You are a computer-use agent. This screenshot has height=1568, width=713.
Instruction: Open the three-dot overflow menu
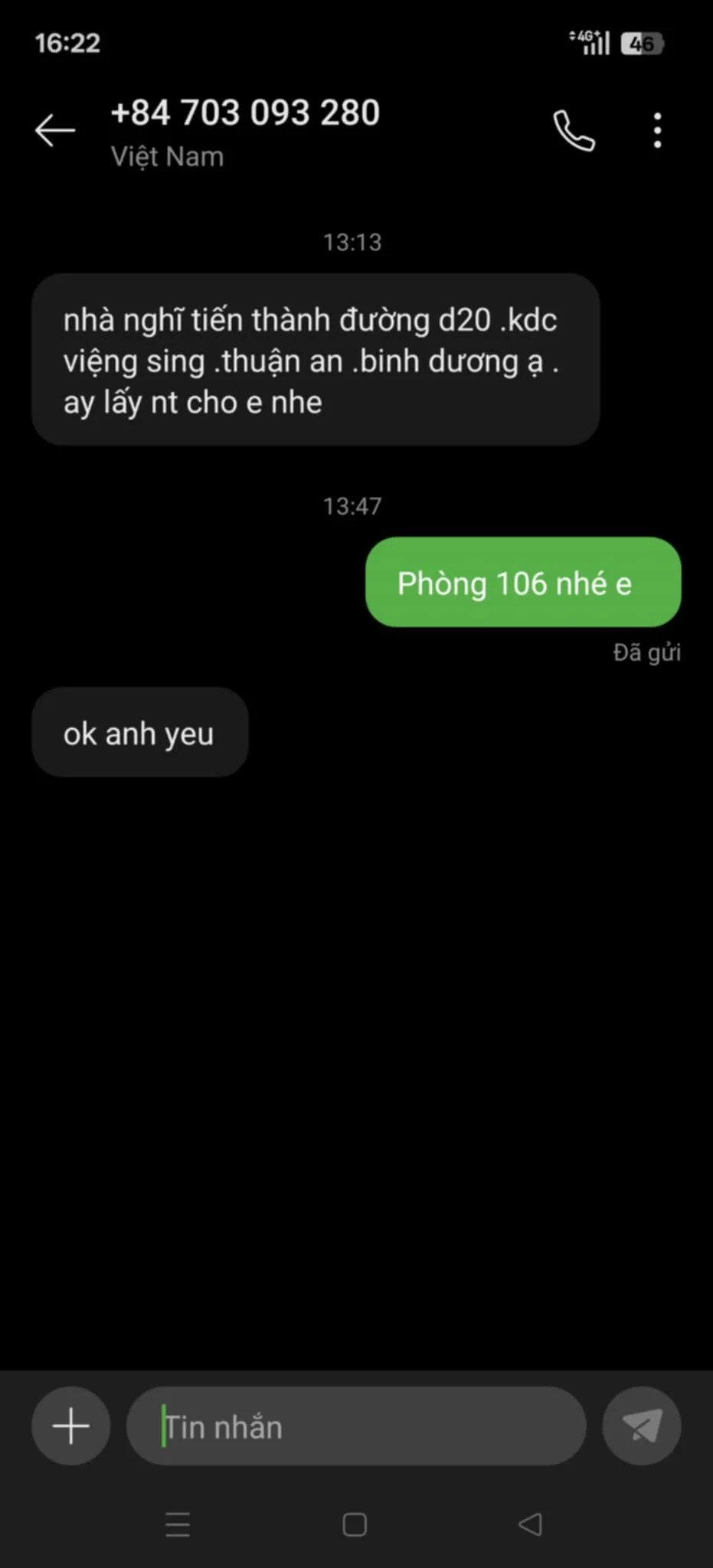(x=657, y=130)
